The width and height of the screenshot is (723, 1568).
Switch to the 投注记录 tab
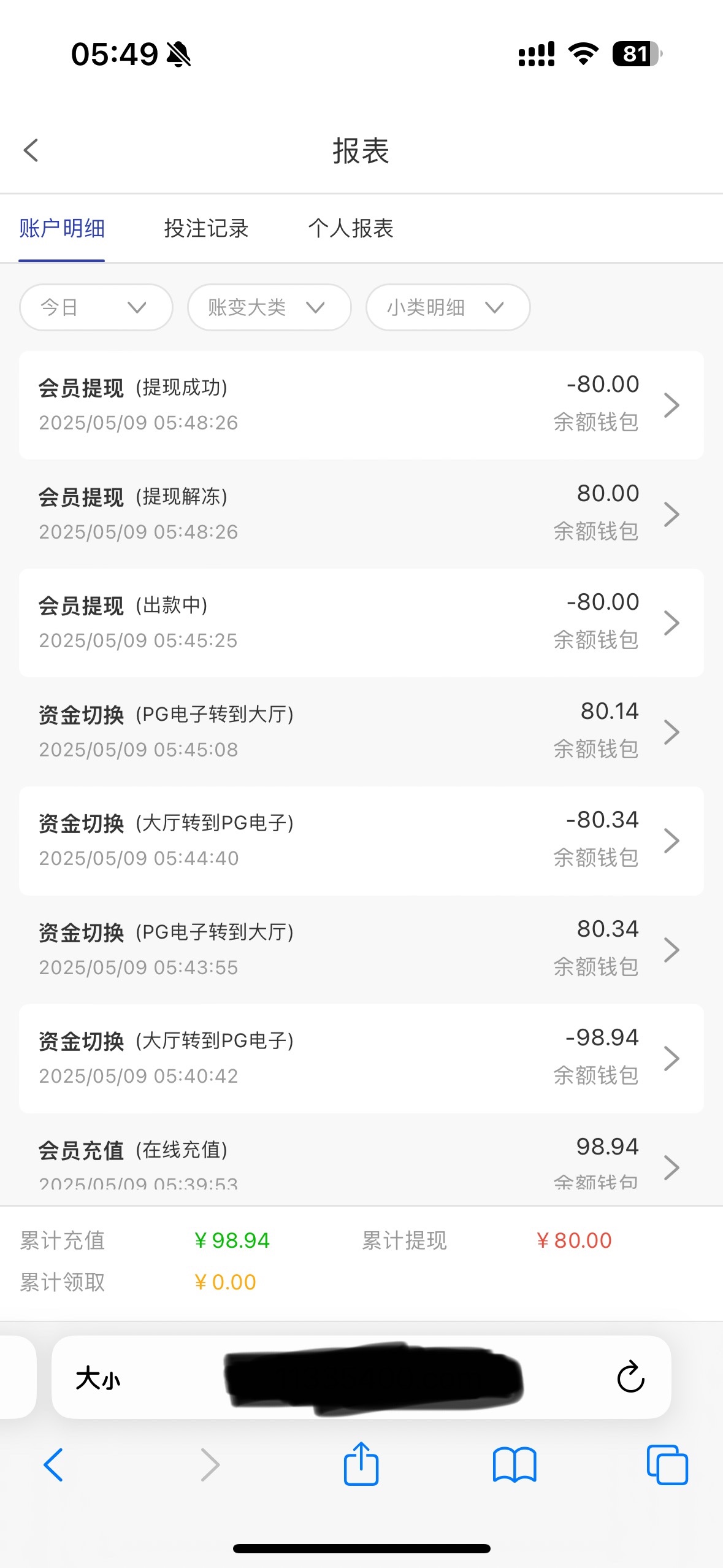click(206, 228)
